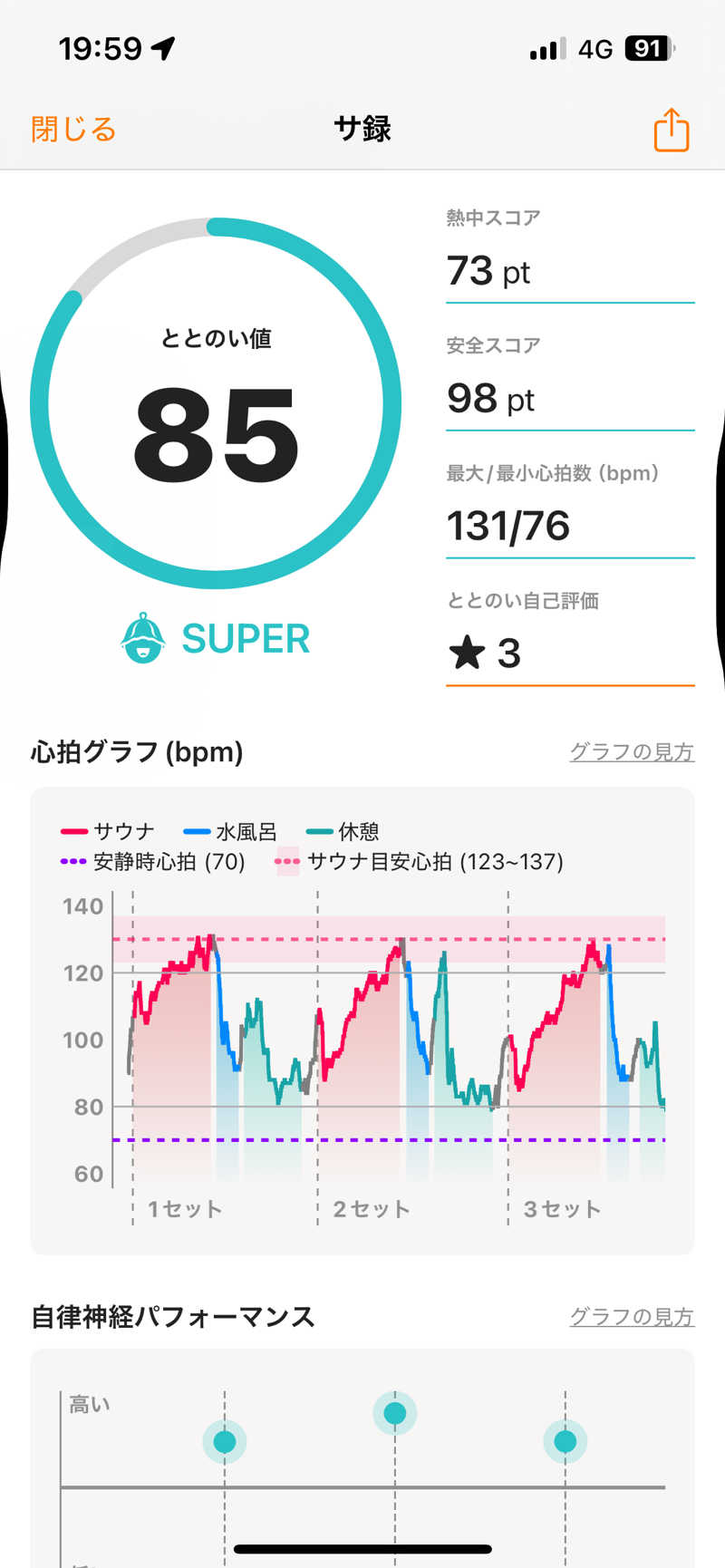The width and height of the screenshot is (725, 1568).
Task: Open グラフの見方 for 自律神経パフォーマンス
Action: 632,1316
